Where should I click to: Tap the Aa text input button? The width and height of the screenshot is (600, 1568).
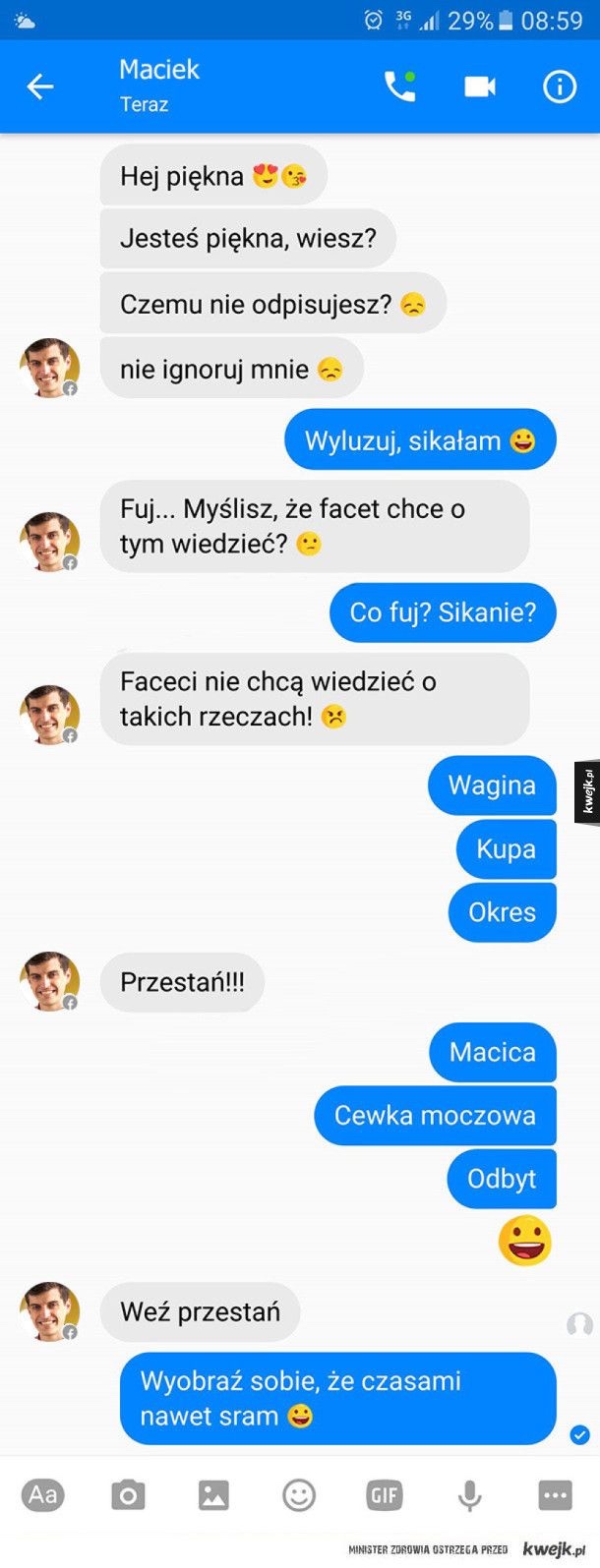pyautogui.click(x=42, y=1495)
